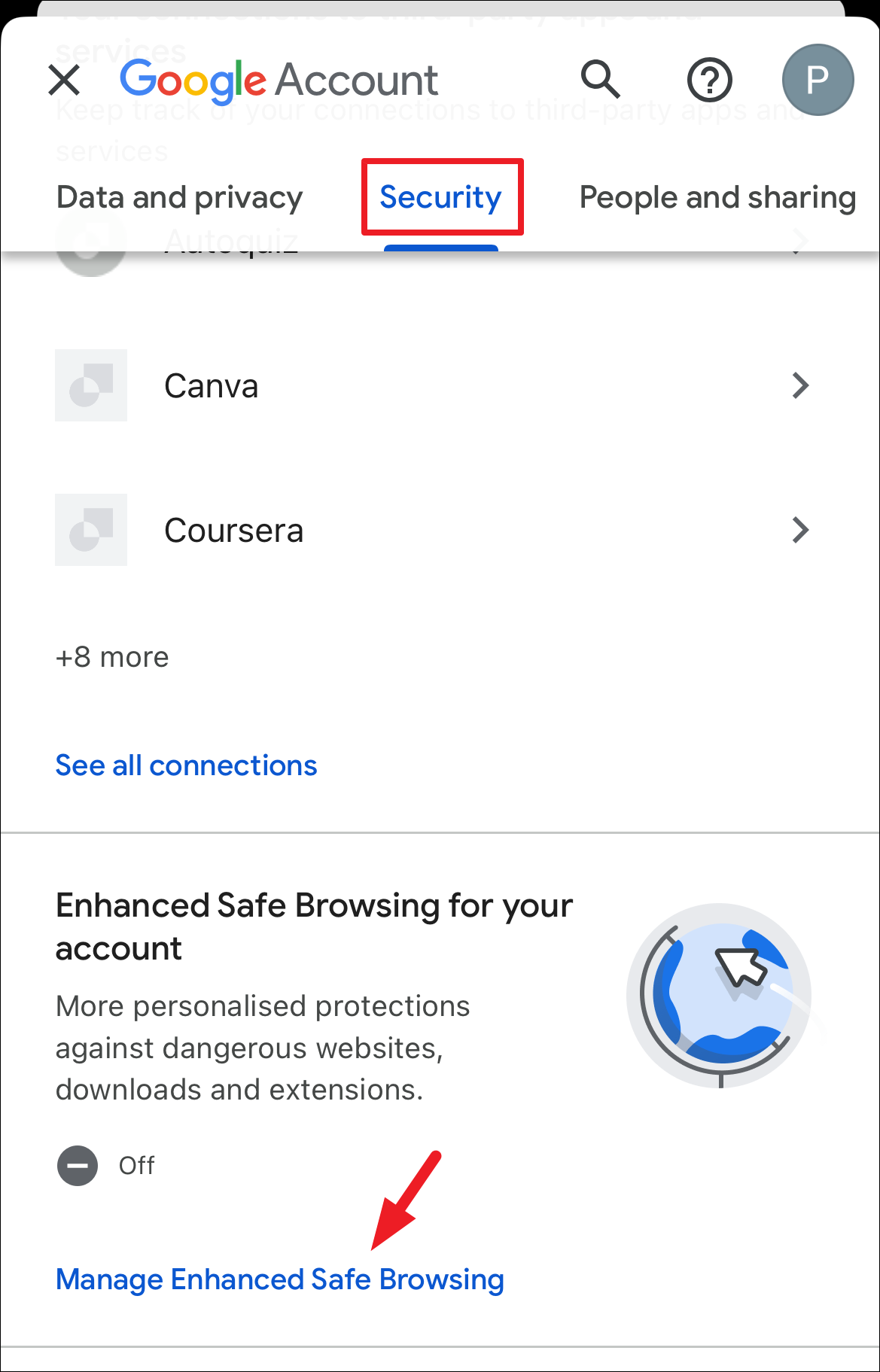The image size is (880, 1372).
Task: Tap See all connections link
Action: tap(187, 765)
